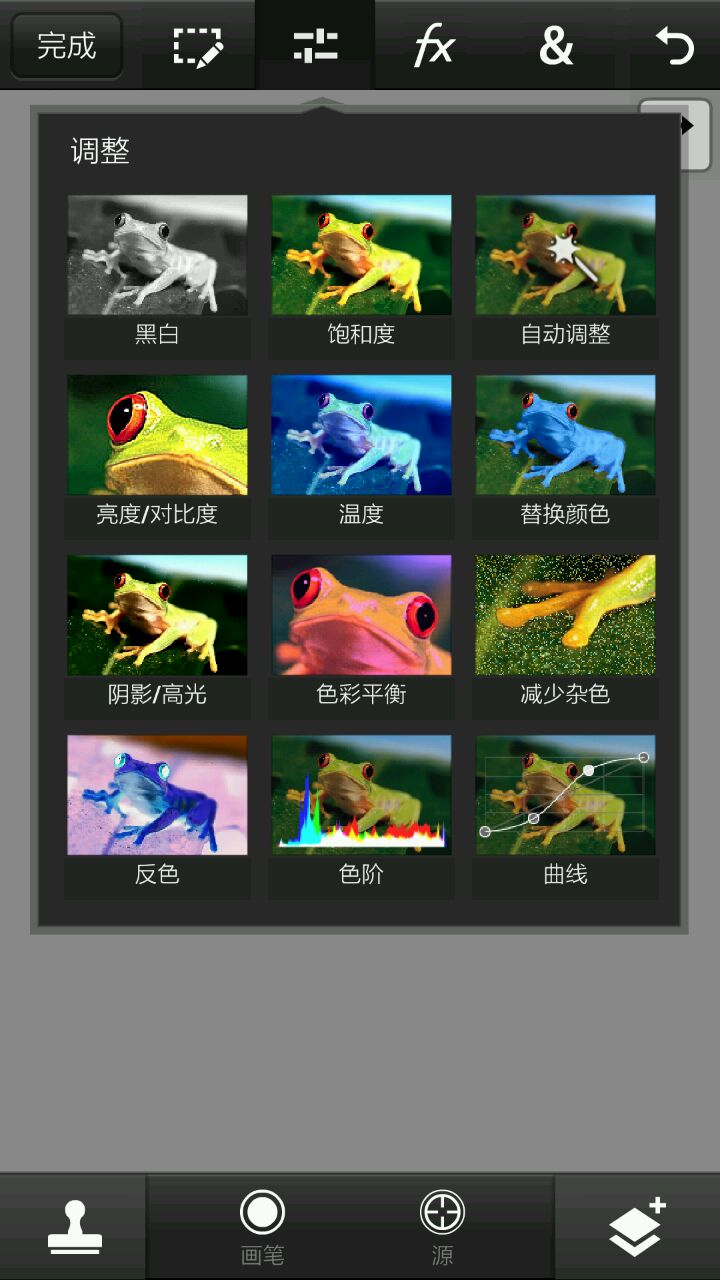Open the 曲线 curves adjustment
The width and height of the screenshot is (720, 1280).
pos(565,815)
